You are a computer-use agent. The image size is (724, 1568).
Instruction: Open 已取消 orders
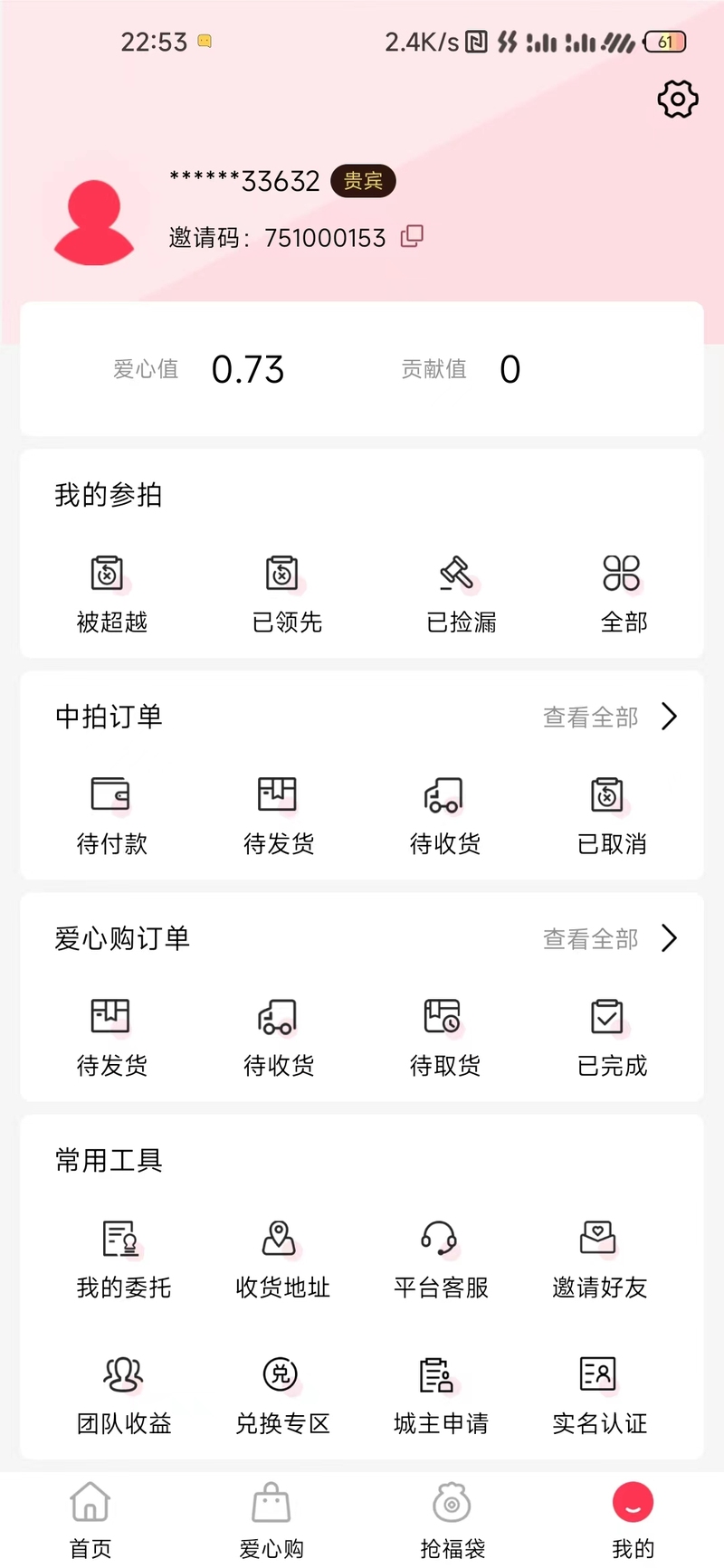612,816
